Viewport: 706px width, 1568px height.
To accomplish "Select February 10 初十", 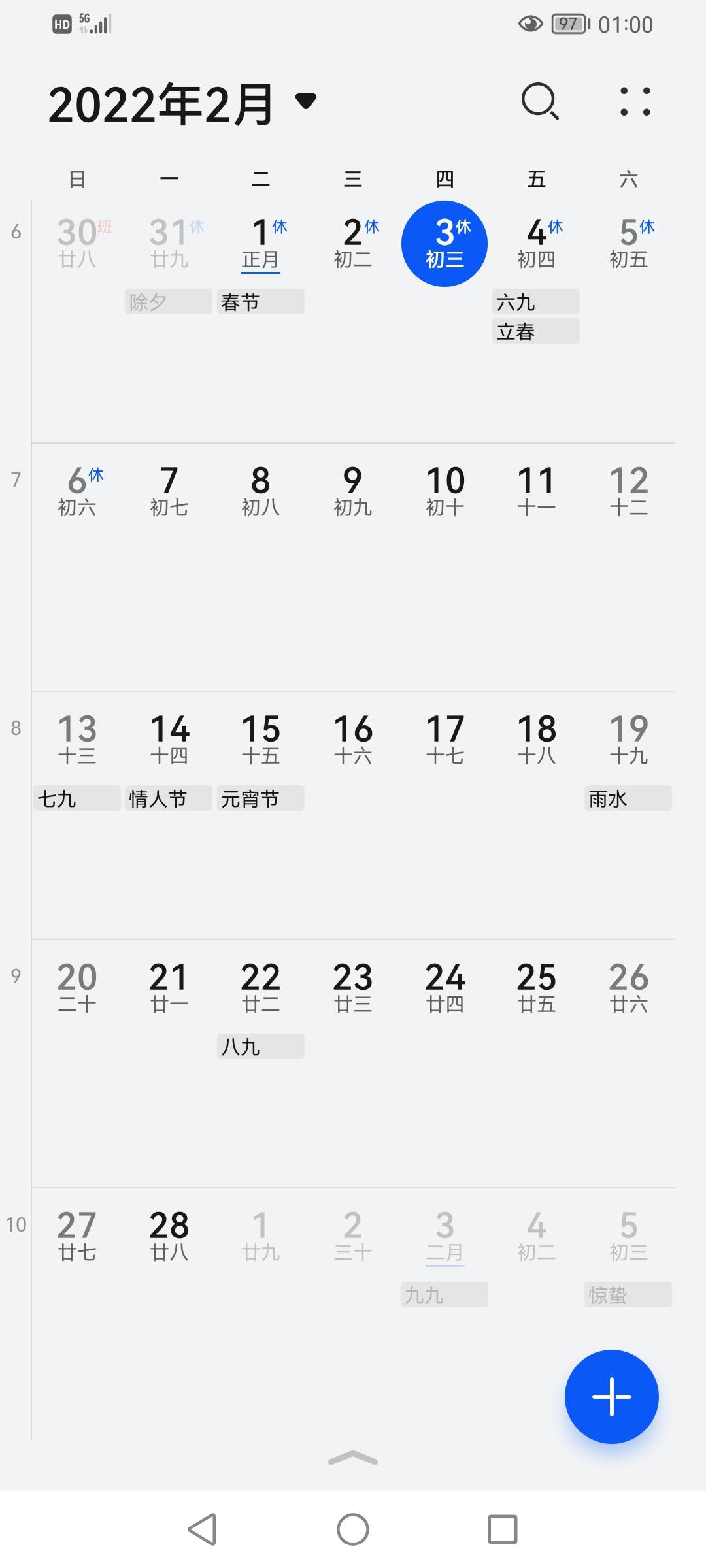I will tap(445, 491).
